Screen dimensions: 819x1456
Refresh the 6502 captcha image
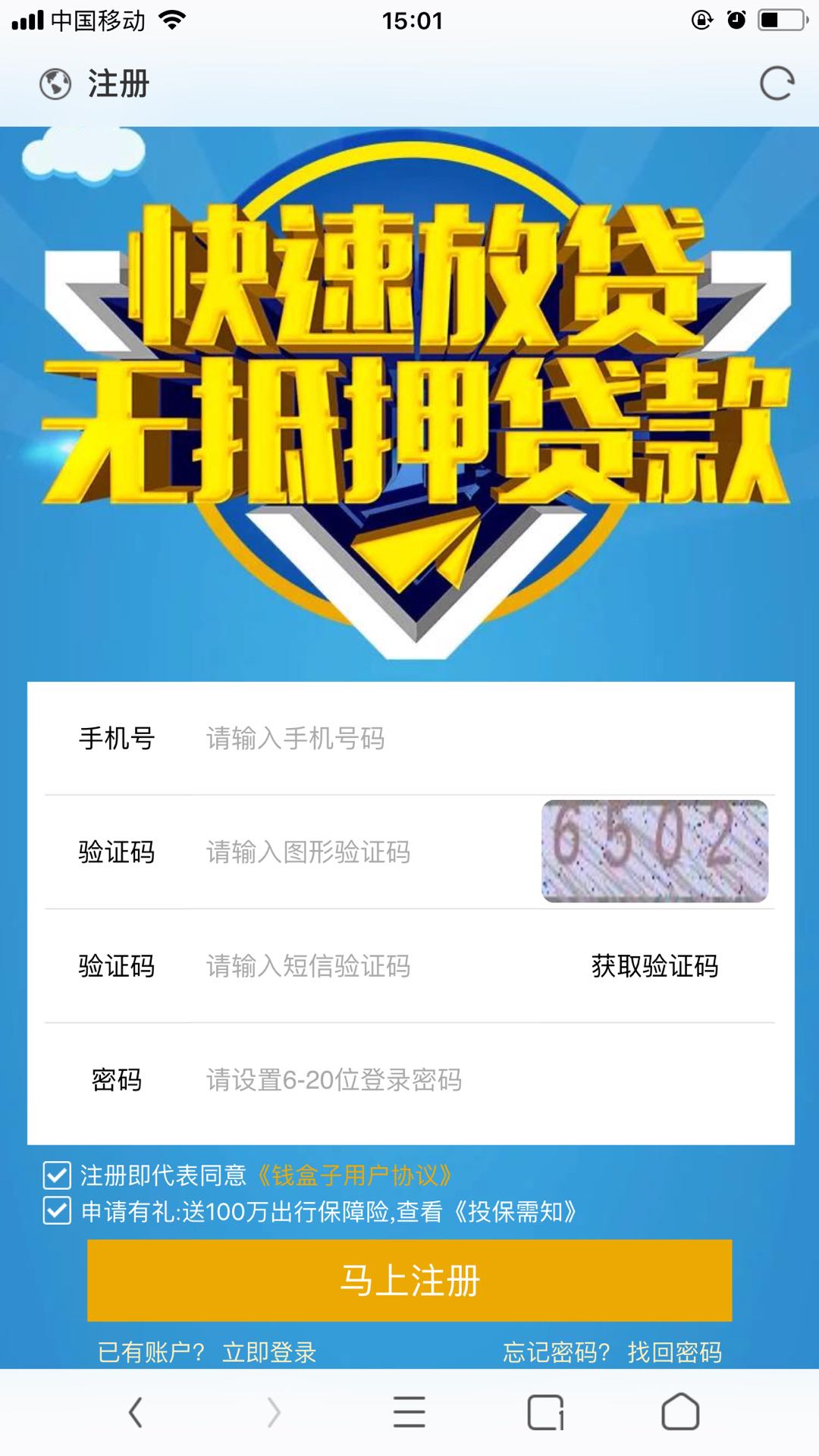(x=654, y=851)
